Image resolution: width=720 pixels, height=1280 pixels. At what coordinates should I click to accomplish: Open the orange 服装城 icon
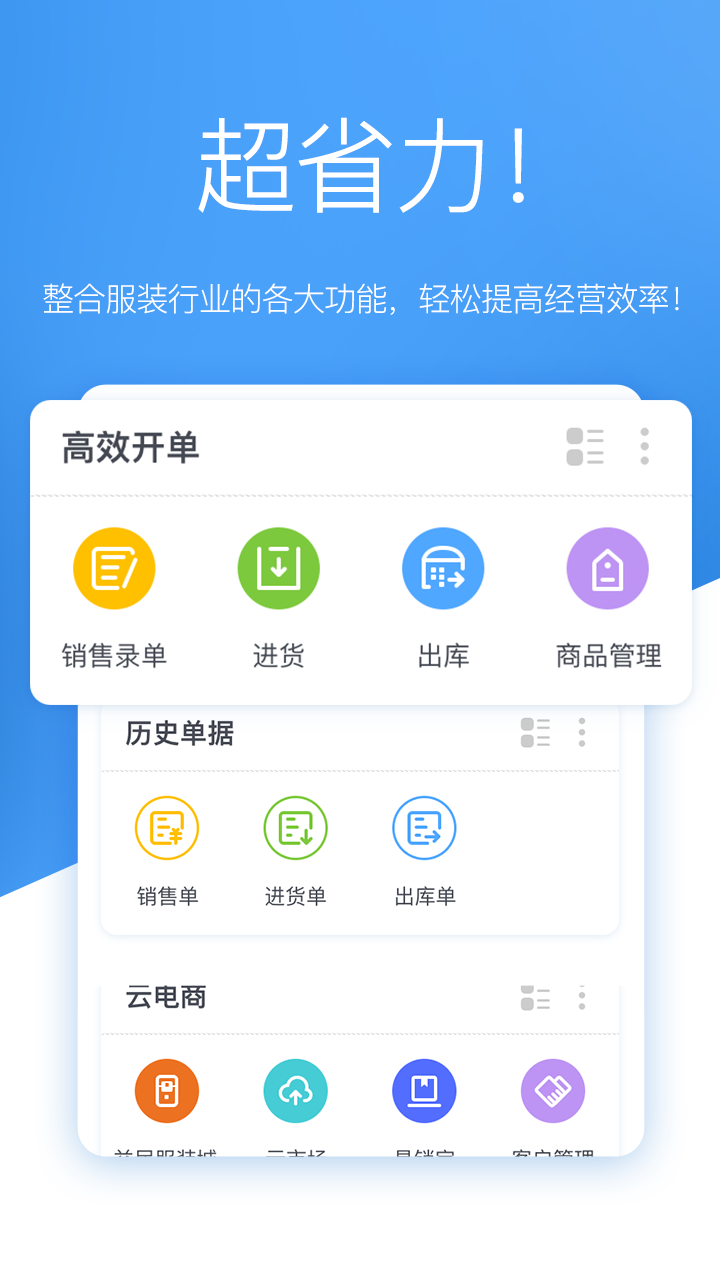[x=167, y=1090]
